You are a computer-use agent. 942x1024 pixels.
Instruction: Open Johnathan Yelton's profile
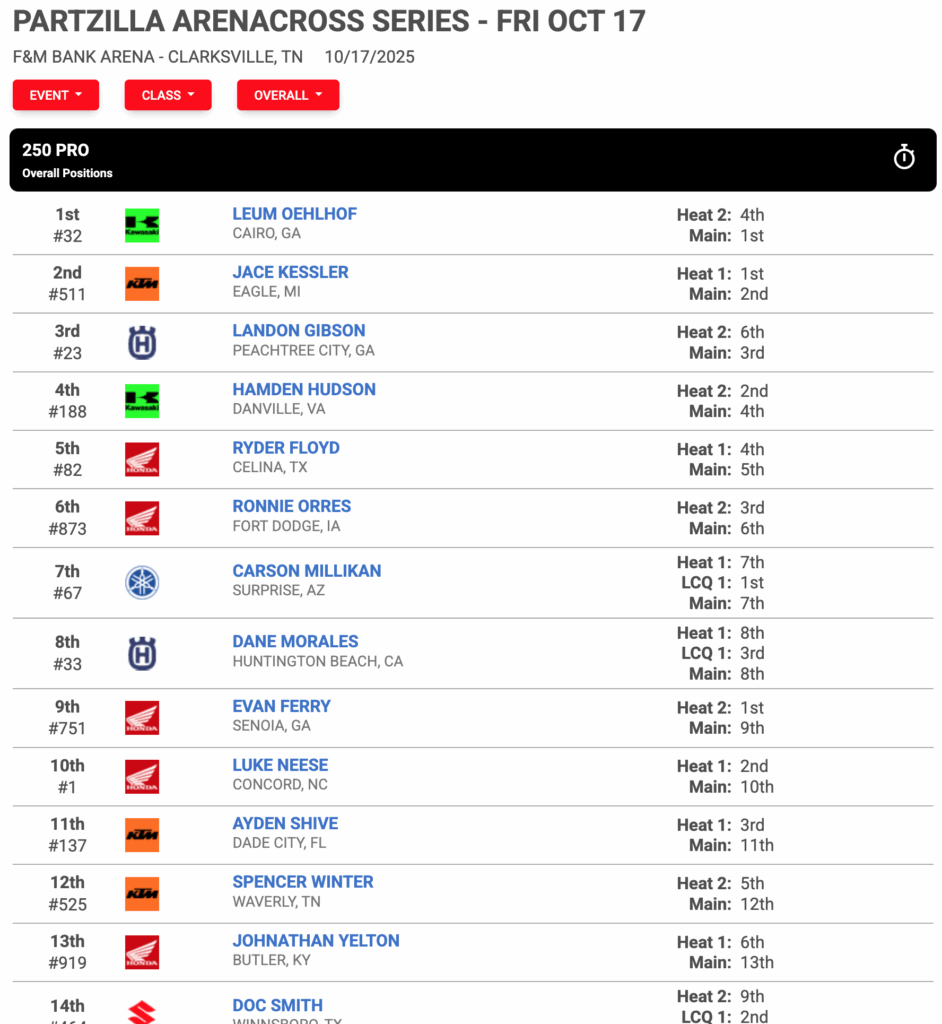(316, 940)
